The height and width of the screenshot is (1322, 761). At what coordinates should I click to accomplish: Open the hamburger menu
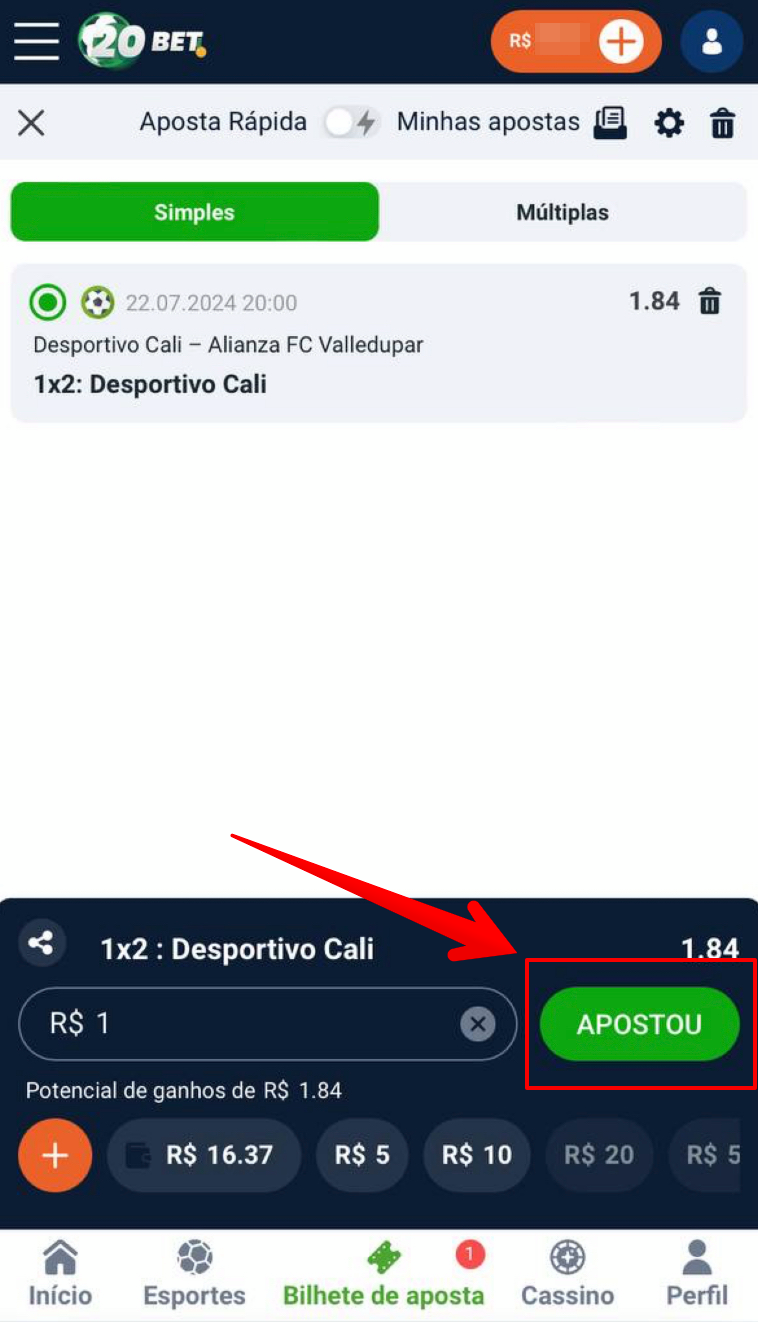pos(36,41)
